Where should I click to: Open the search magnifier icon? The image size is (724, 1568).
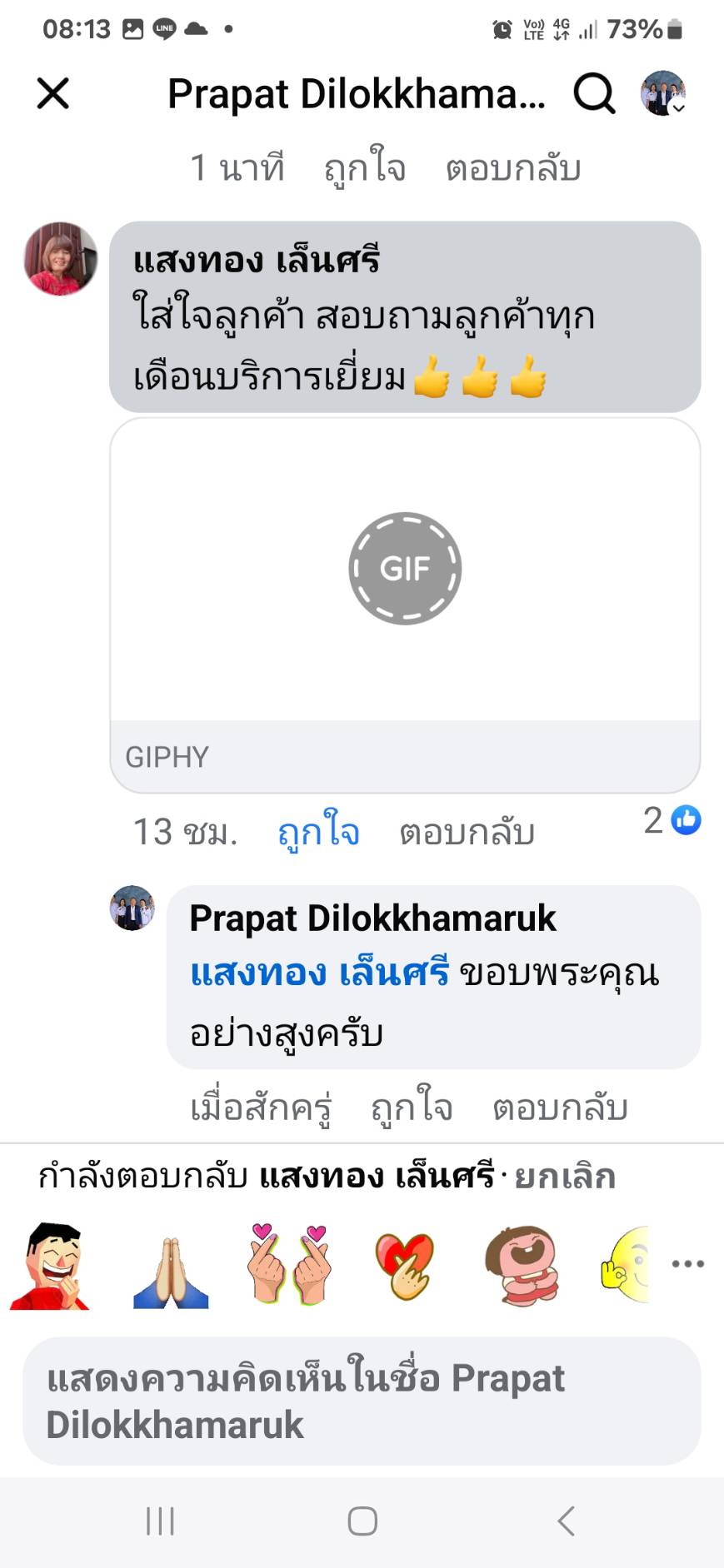[x=594, y=93]
